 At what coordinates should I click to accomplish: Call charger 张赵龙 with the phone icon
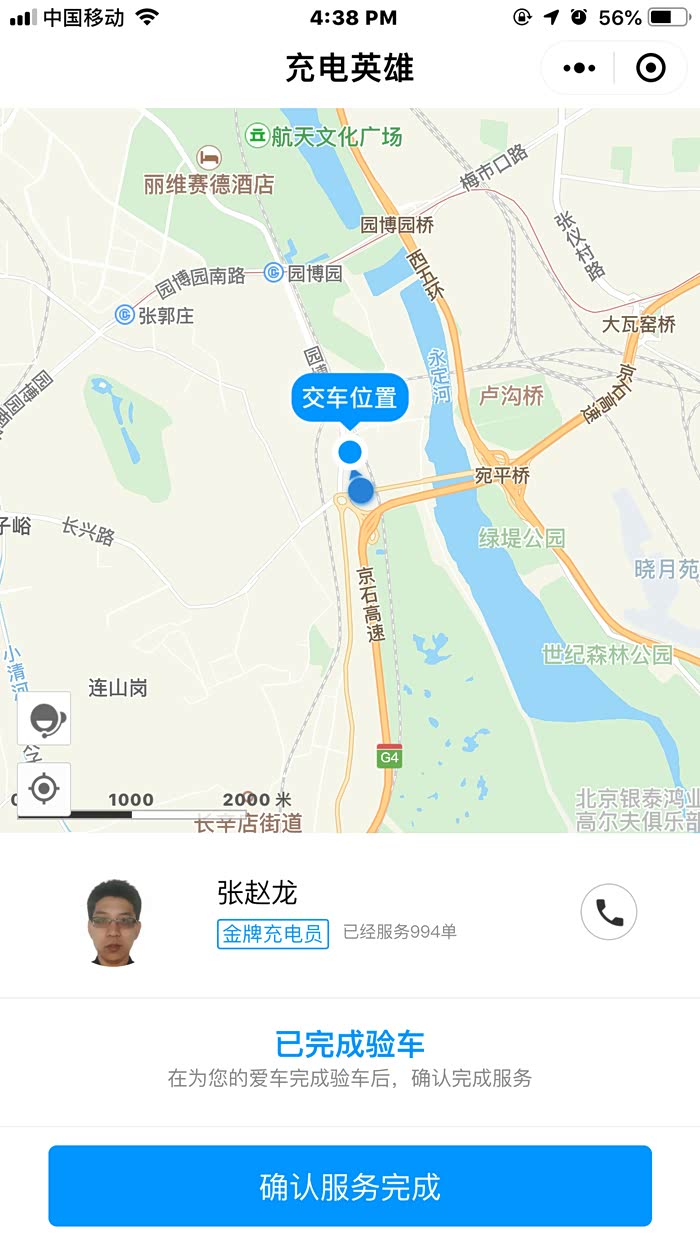pos(609,912)
